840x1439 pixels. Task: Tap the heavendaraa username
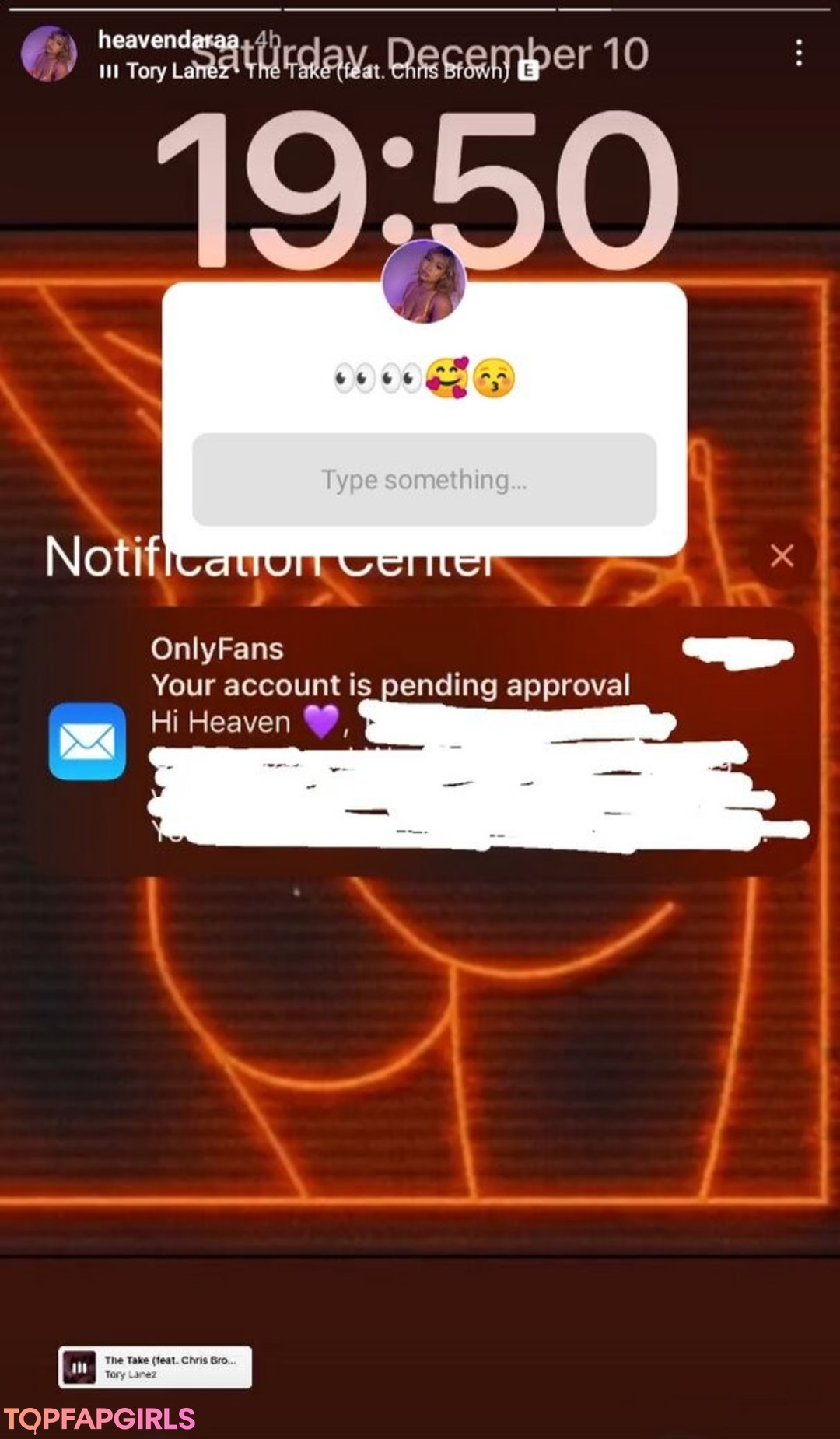coord(168,39)
